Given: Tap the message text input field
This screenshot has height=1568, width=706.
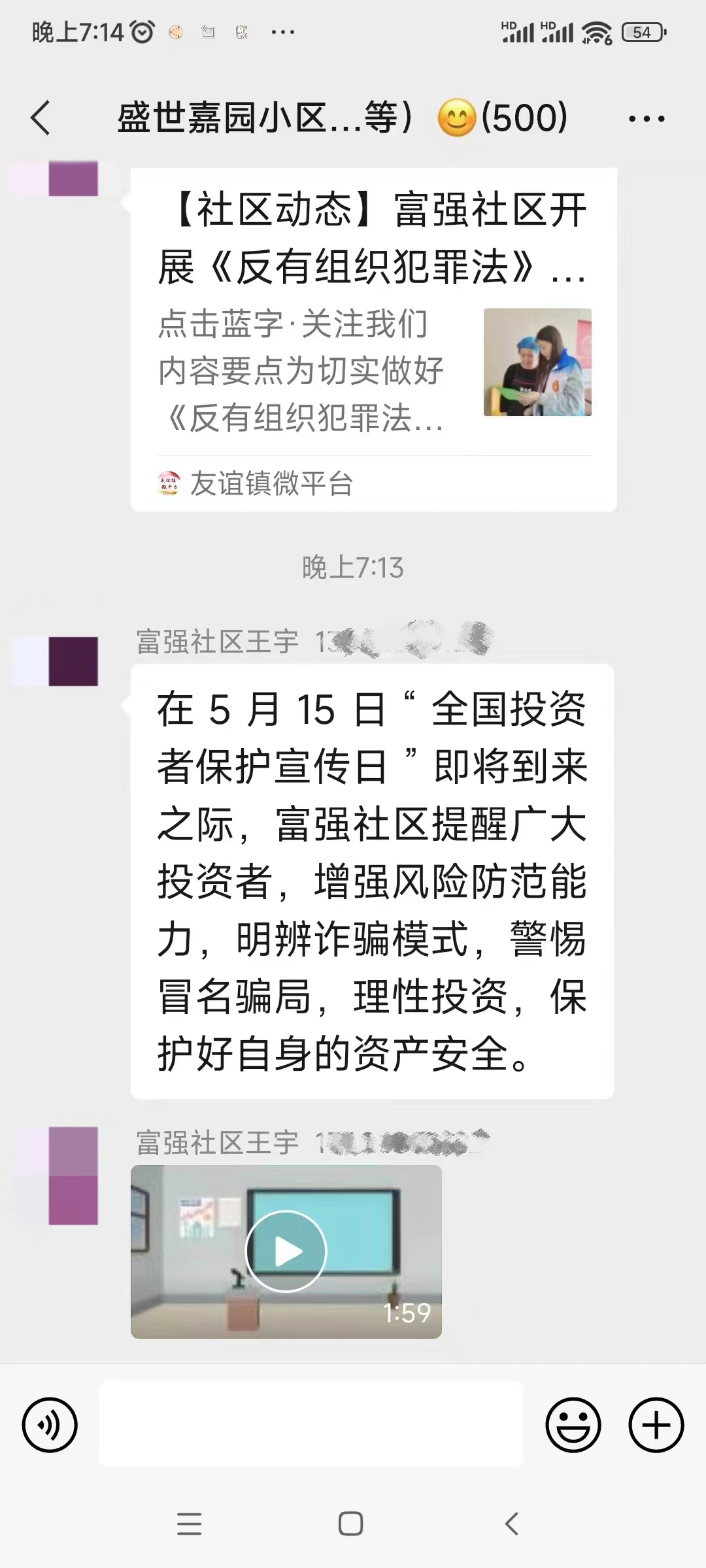Looking at the screenshot, I should (x=311, y=1424).
